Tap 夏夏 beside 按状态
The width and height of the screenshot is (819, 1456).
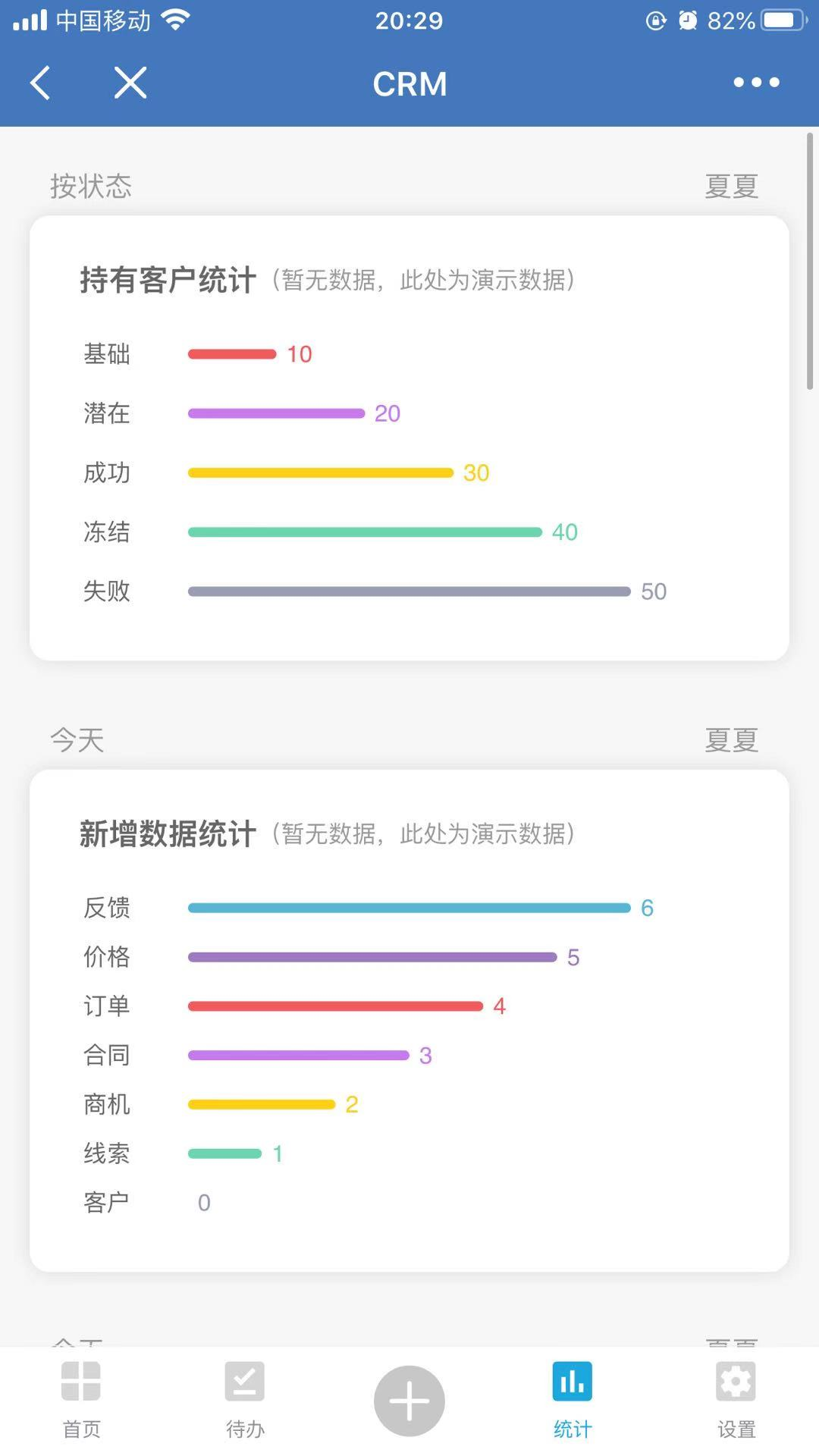tap(731, 186)
